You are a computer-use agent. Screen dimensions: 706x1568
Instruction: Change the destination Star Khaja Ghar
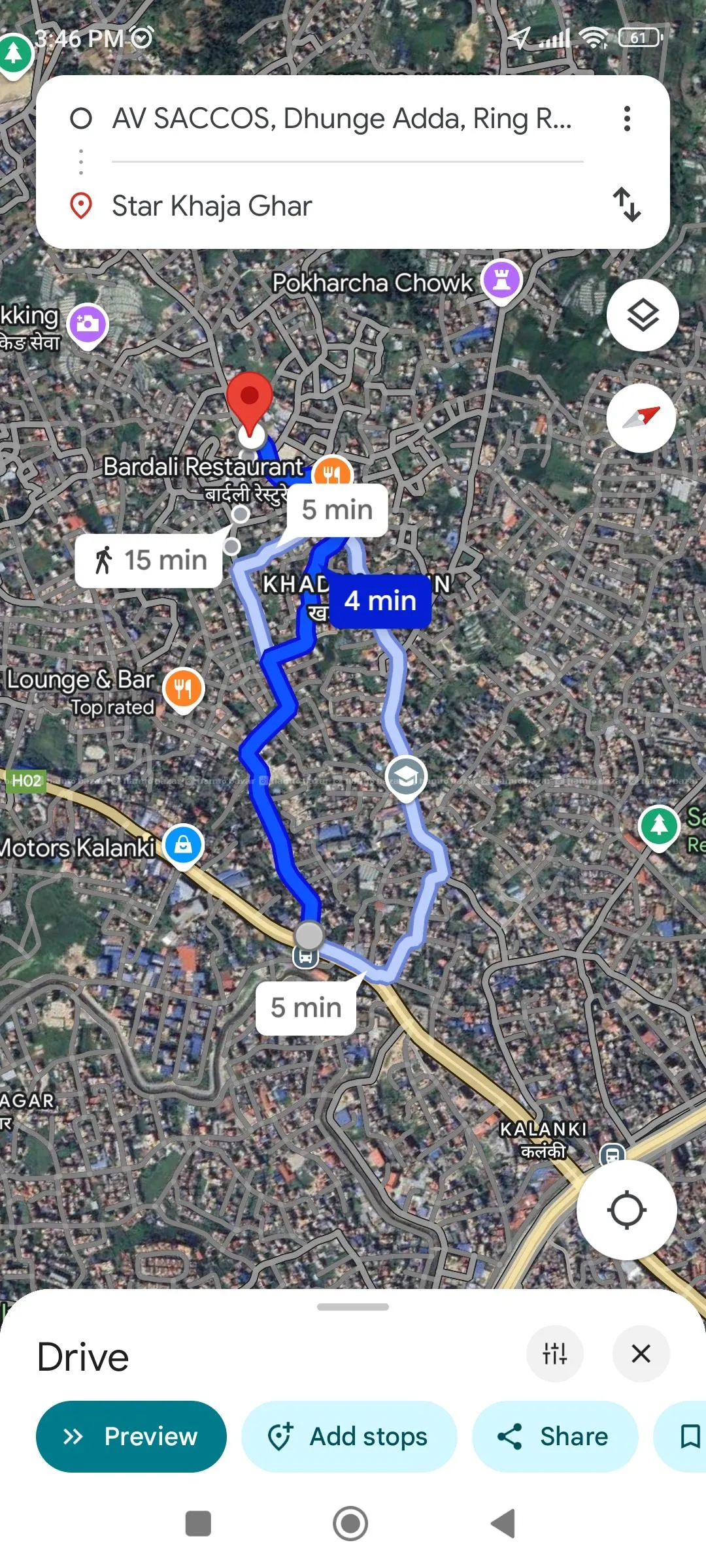pos(340,206)
